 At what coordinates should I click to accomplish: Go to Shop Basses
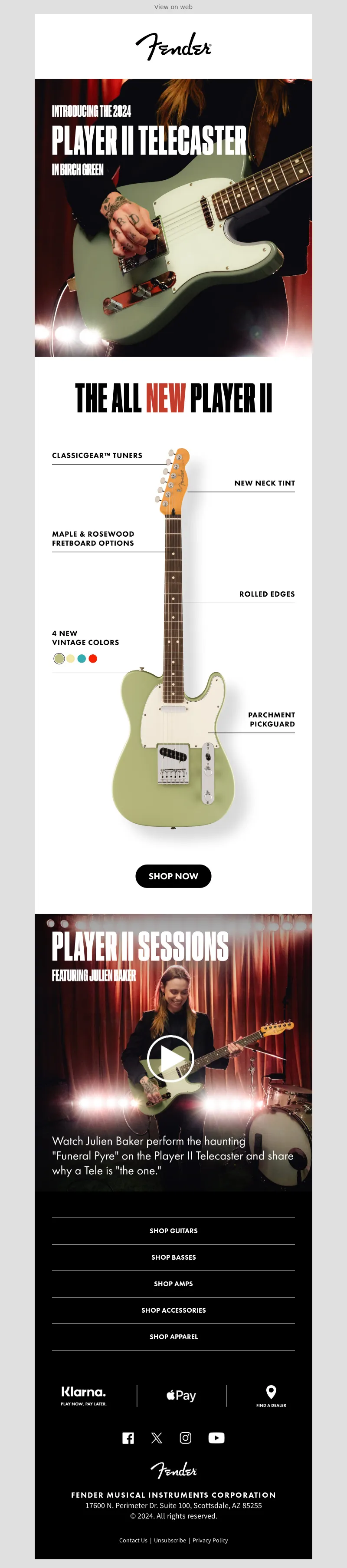173,1257
